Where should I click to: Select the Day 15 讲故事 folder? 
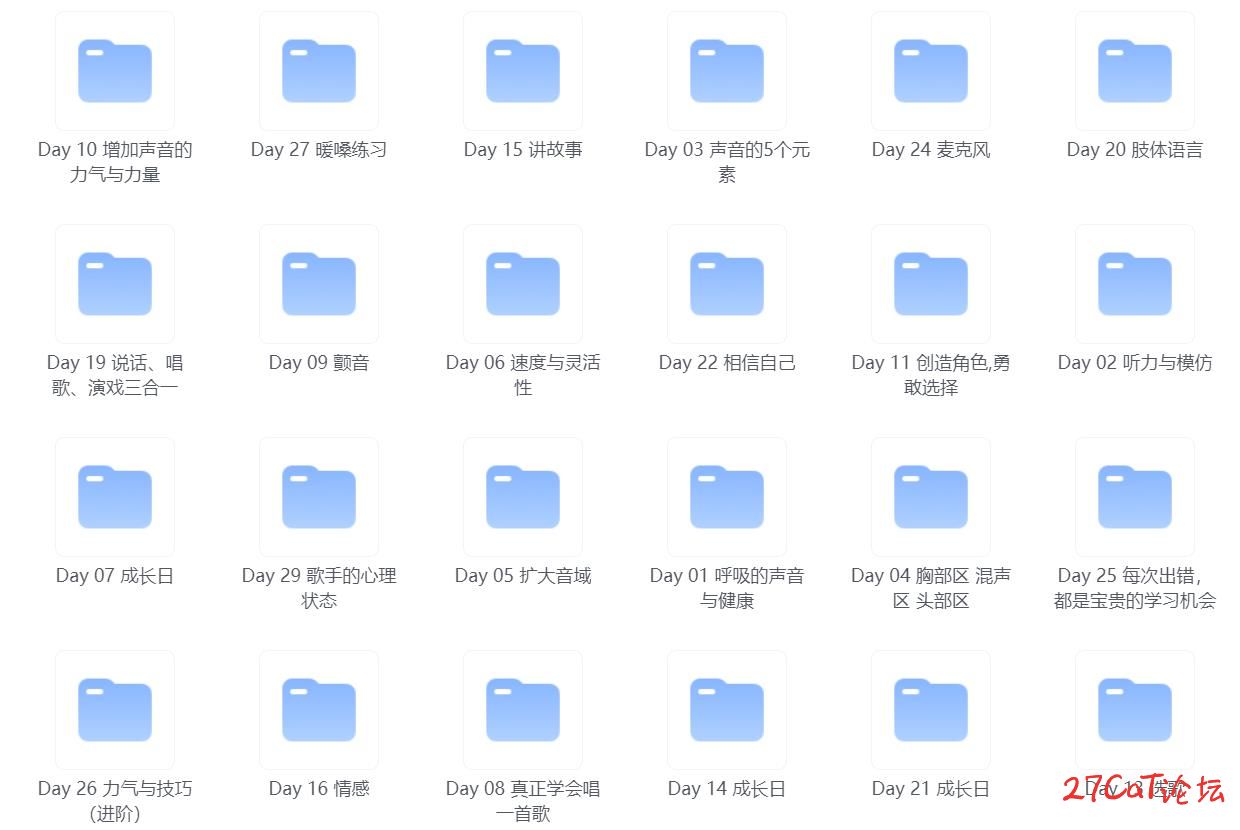click(523, 72)
